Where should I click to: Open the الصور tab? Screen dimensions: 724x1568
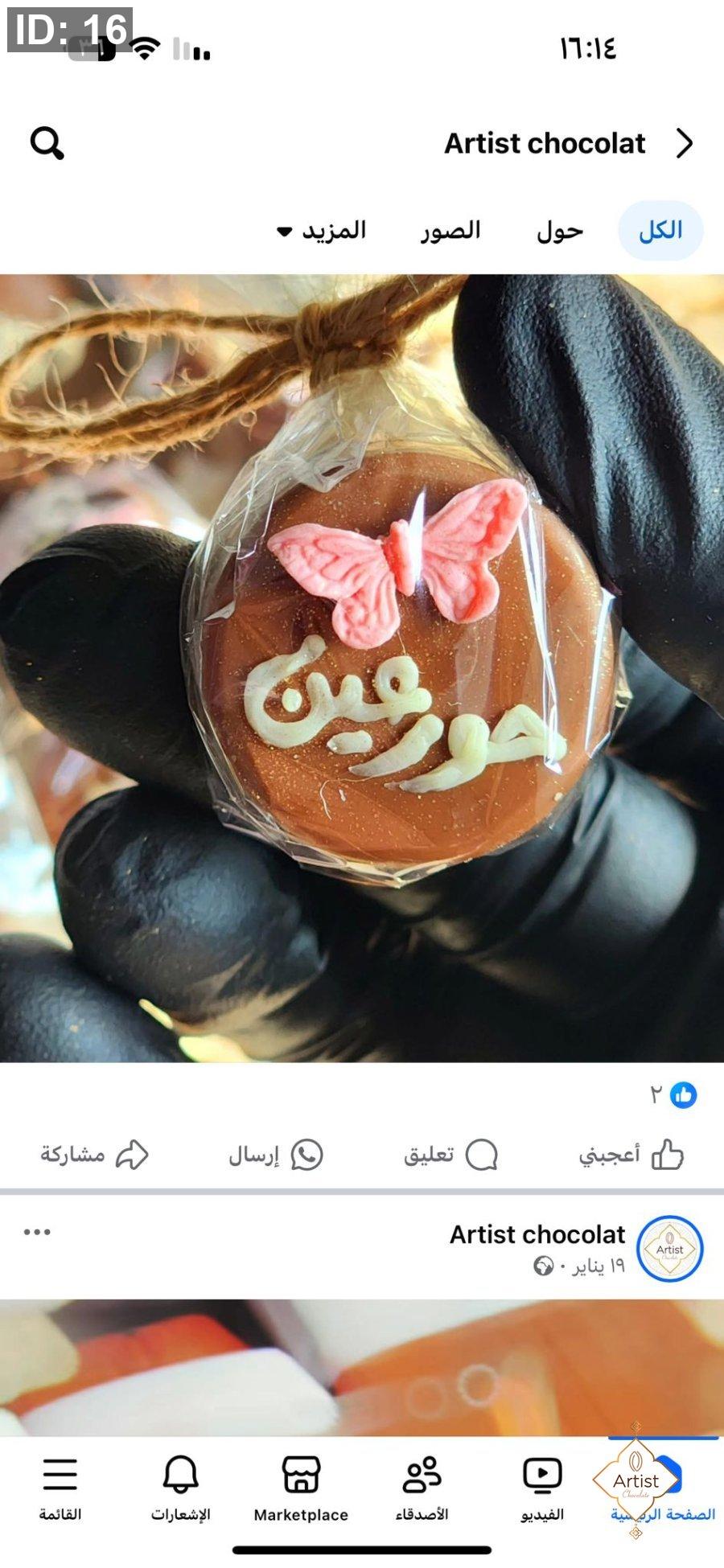[450, 231]
